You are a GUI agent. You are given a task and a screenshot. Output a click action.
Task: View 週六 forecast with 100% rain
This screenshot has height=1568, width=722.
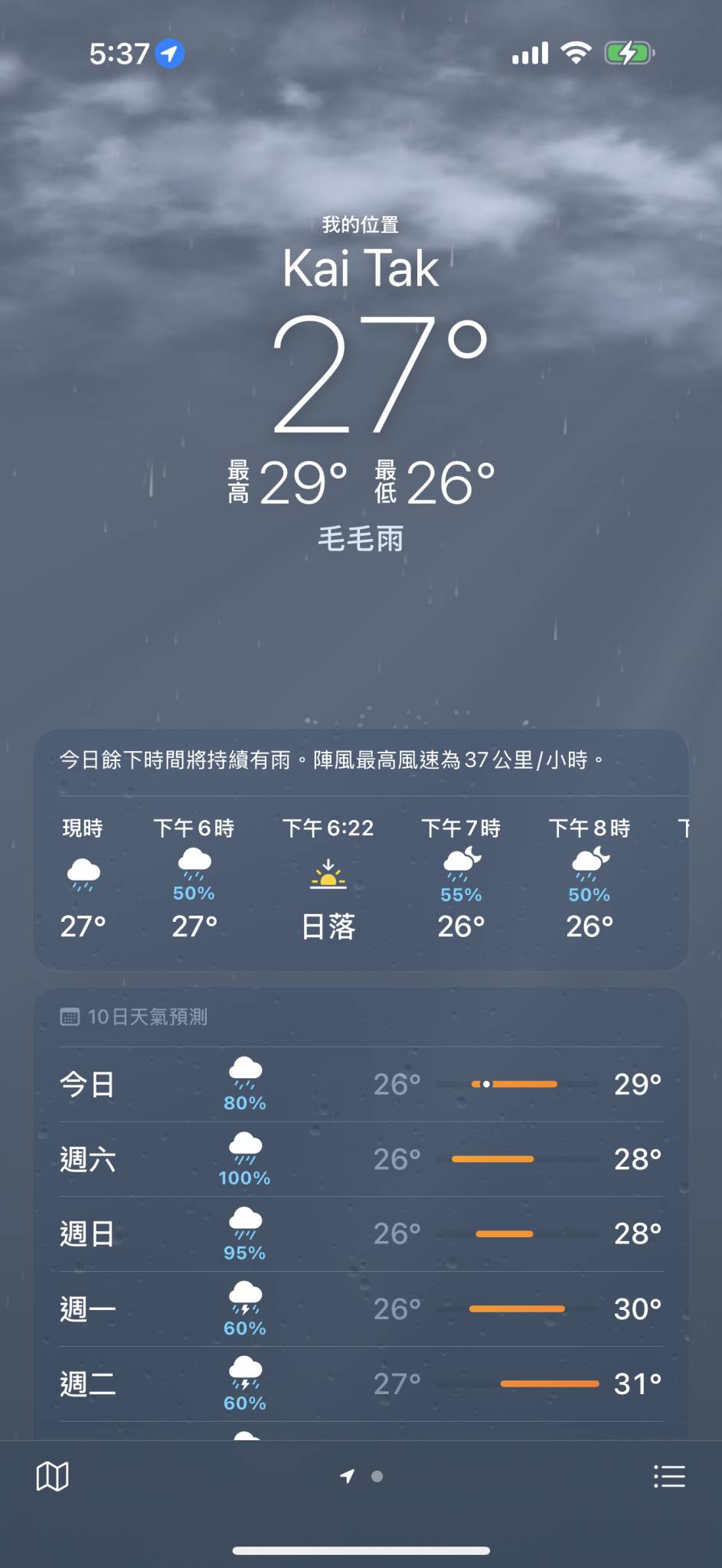(x=361, y=1159)
